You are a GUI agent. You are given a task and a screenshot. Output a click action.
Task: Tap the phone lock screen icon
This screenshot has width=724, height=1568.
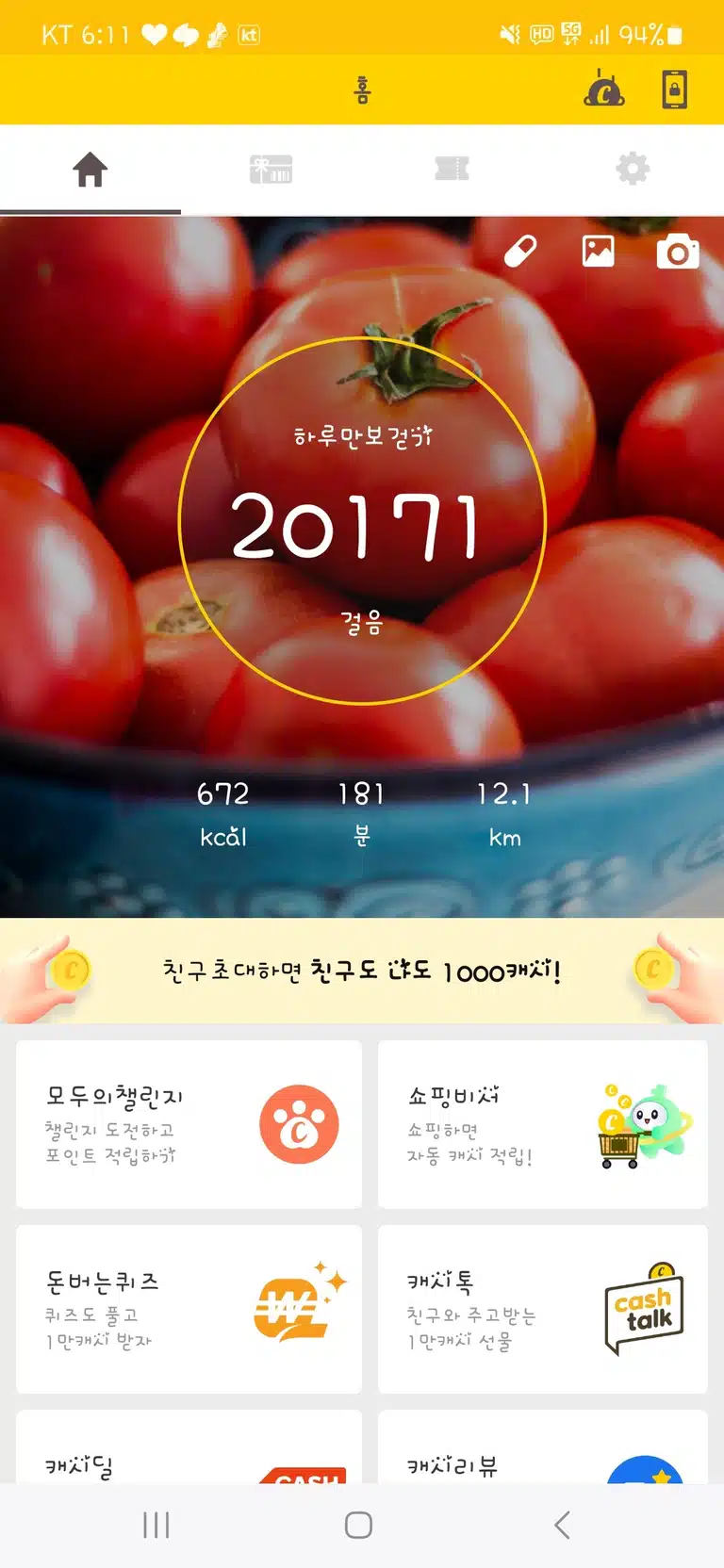pos(674,90)
